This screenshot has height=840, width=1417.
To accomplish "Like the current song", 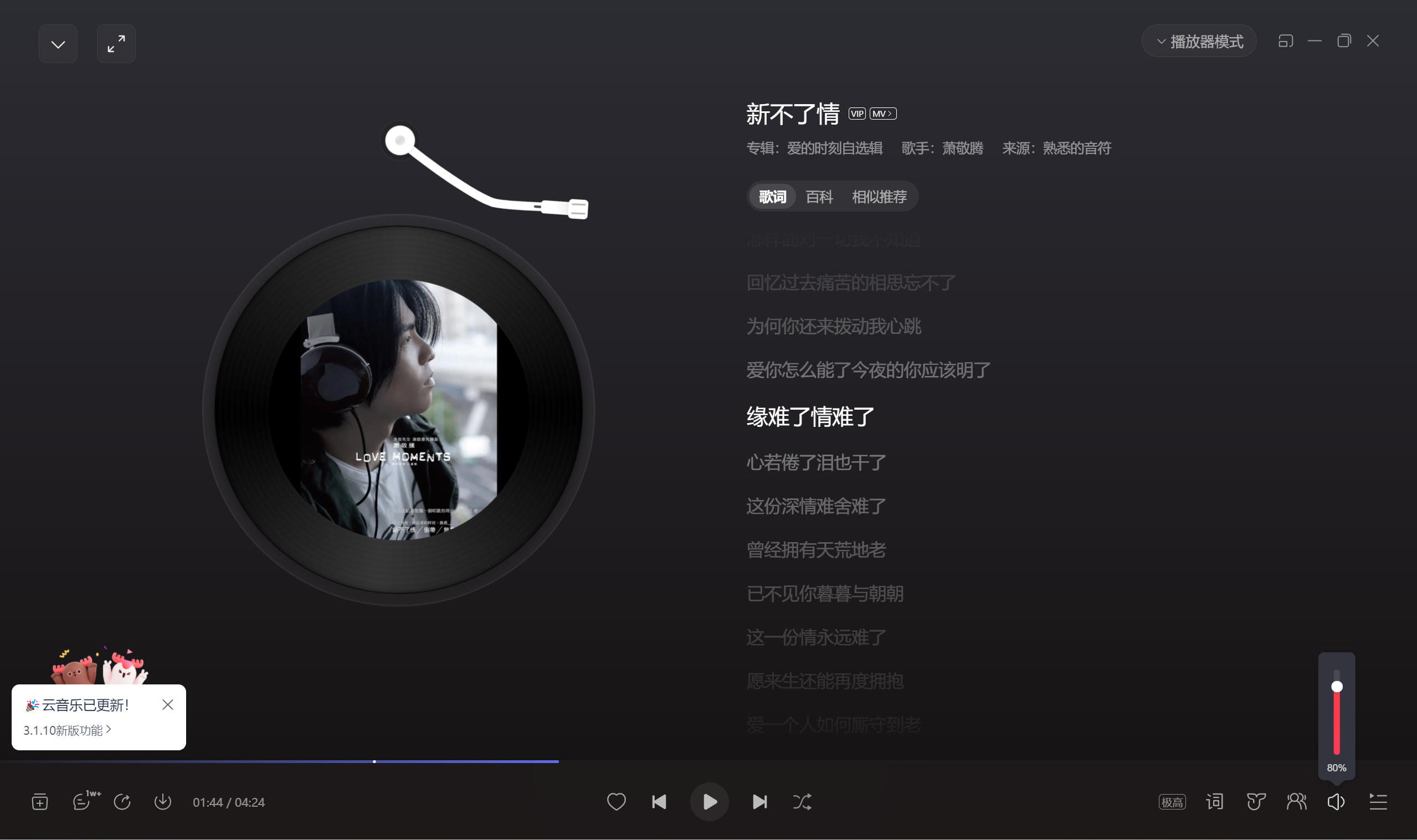I will tap(616, 801).
